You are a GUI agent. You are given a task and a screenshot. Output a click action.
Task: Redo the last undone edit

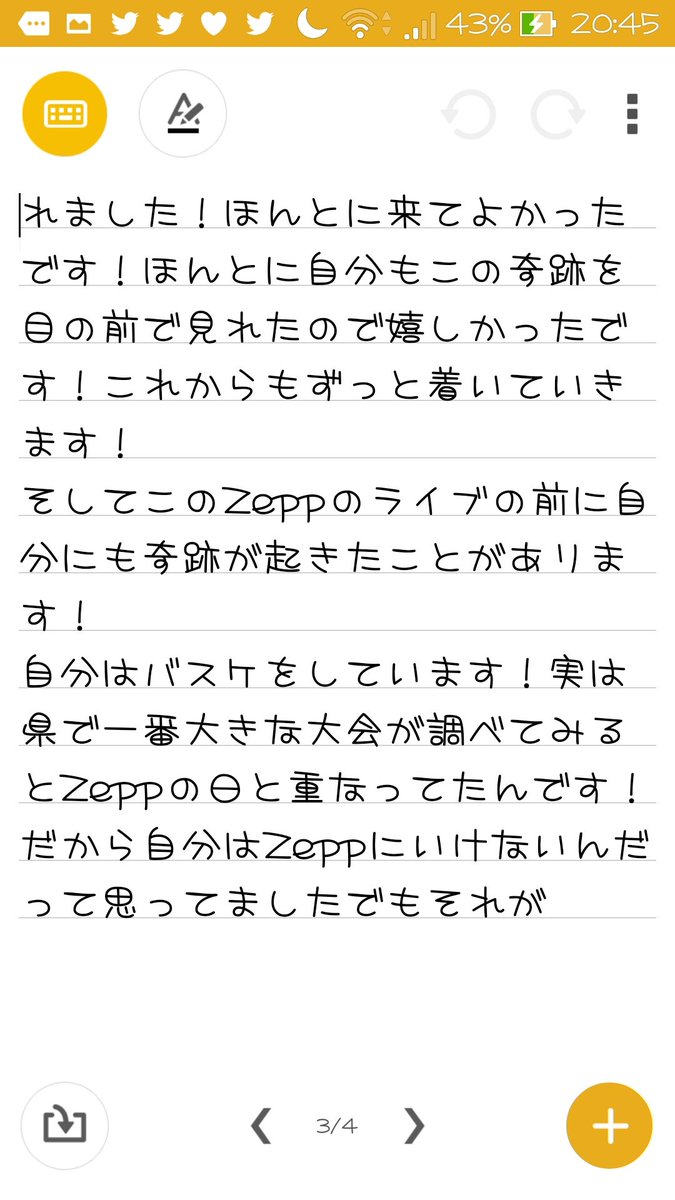tap(558, 115)
